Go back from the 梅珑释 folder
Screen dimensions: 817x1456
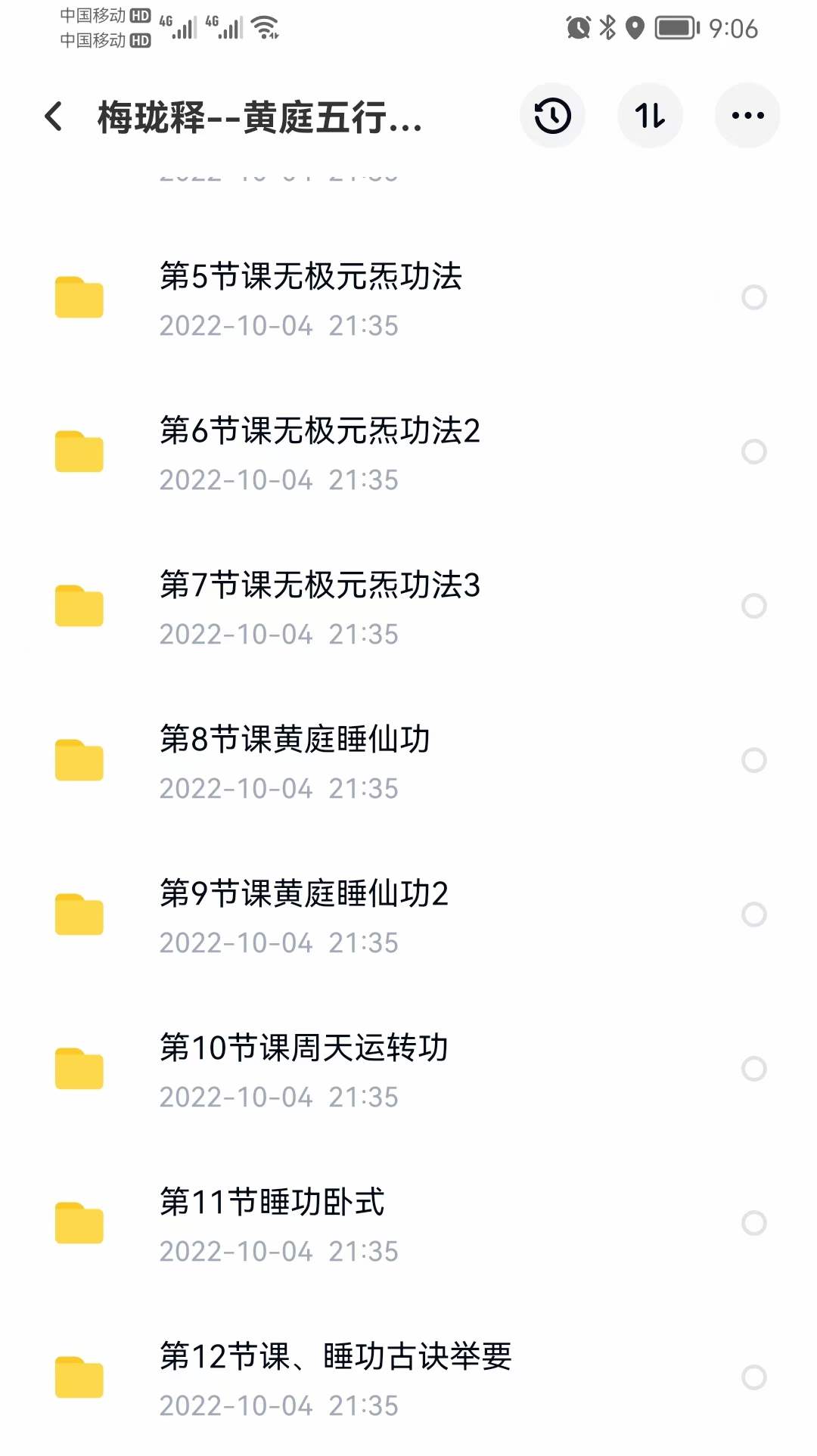pos(54,116)
